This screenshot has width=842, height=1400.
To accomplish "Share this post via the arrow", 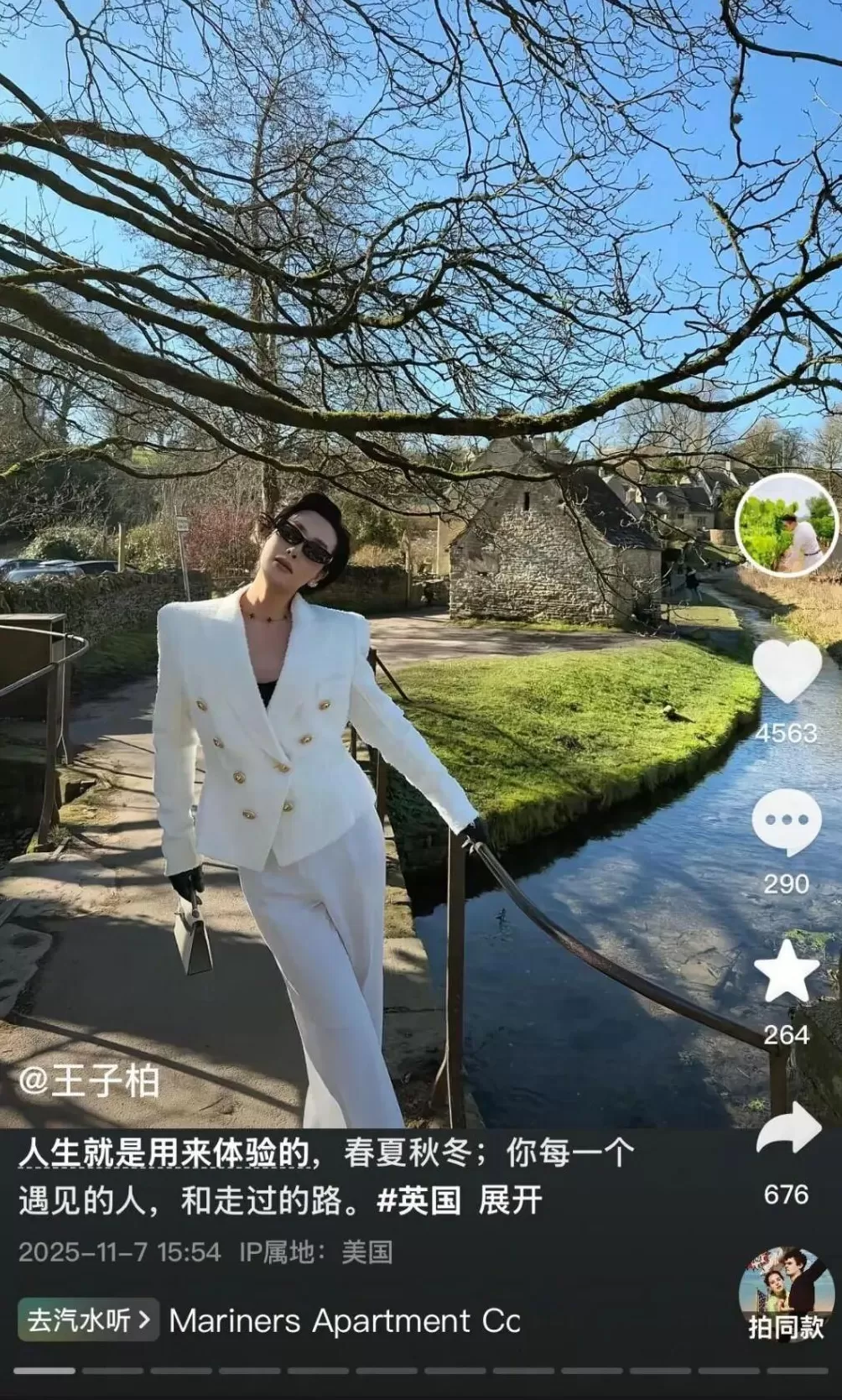I will pyautogui.click(x=787, y=1130).
